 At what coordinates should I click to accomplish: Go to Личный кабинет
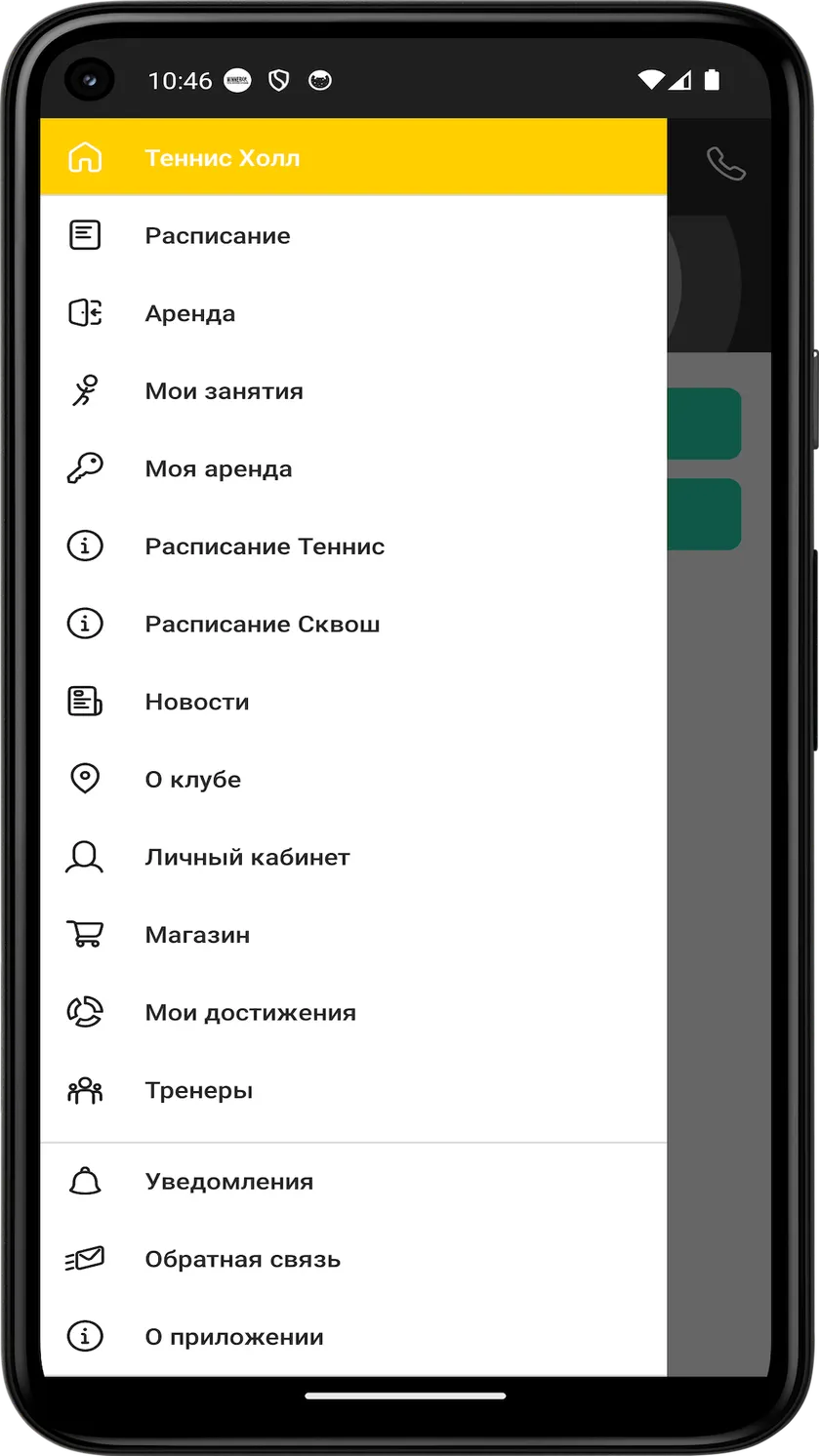pyautogui.click(x=353, y=857)
